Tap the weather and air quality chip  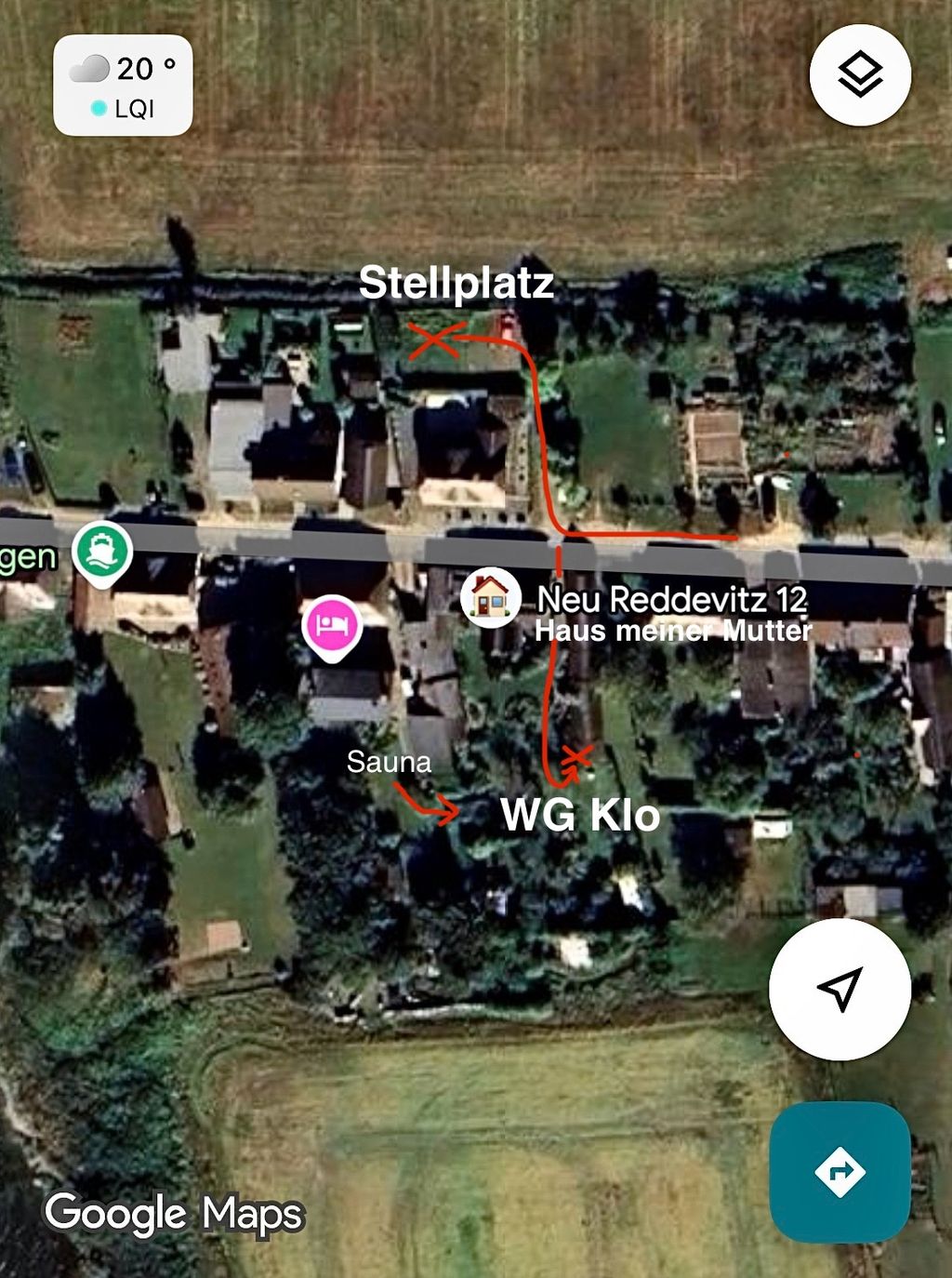tap(123, 87)
